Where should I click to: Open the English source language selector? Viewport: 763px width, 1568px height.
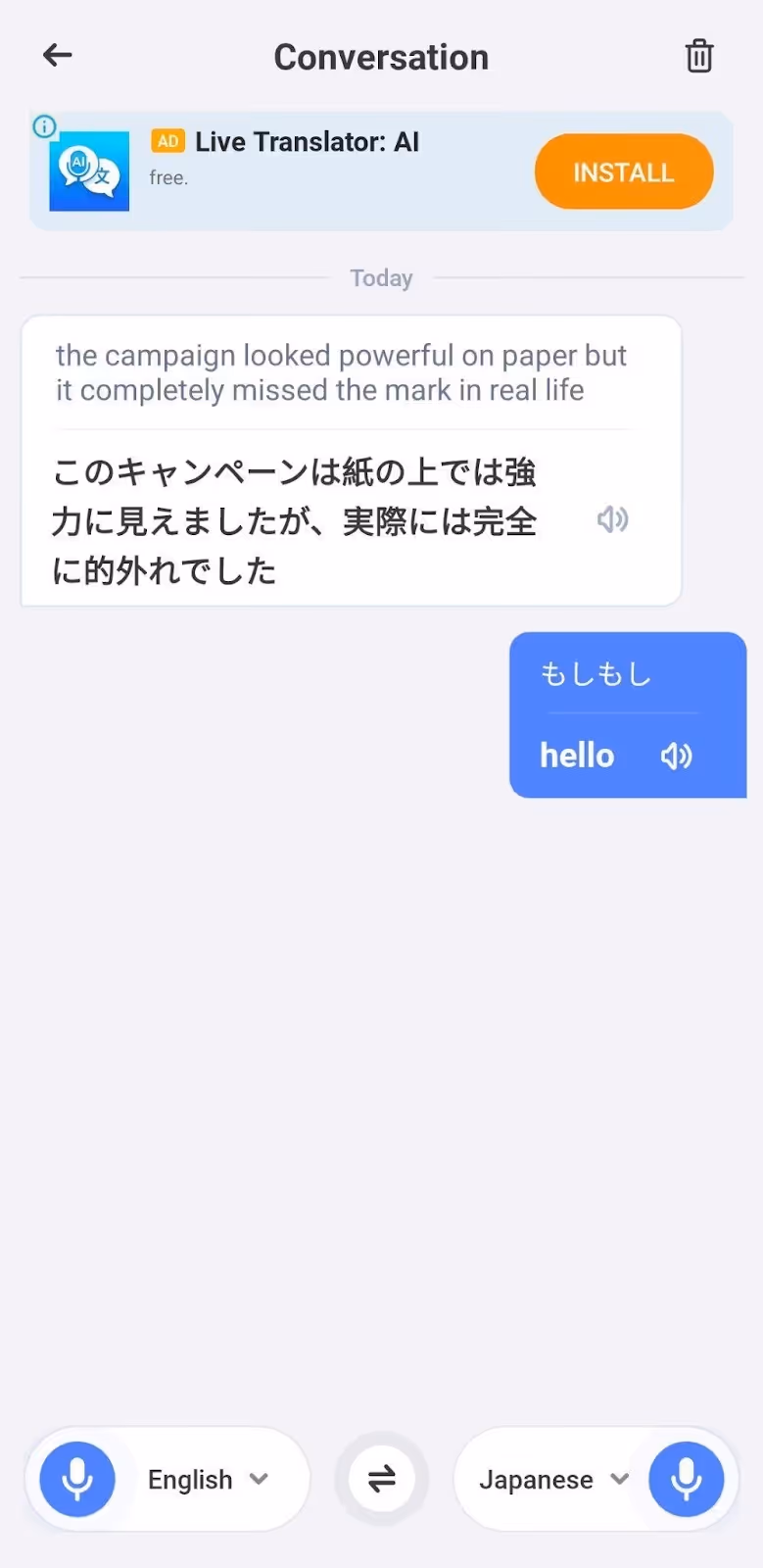(191, 1479)
